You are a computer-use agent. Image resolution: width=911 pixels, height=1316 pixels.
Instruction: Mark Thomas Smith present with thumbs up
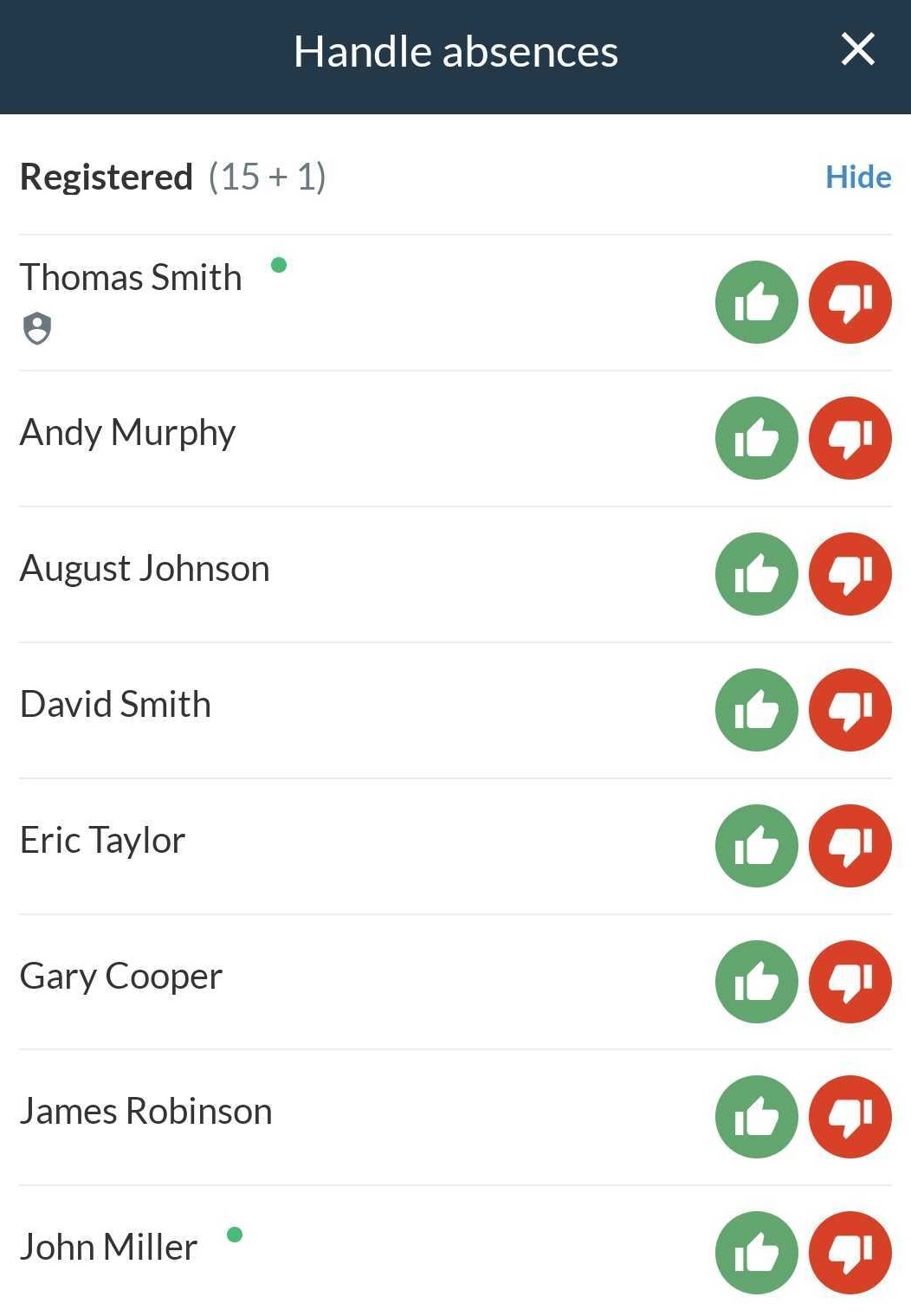coord(756,302)
